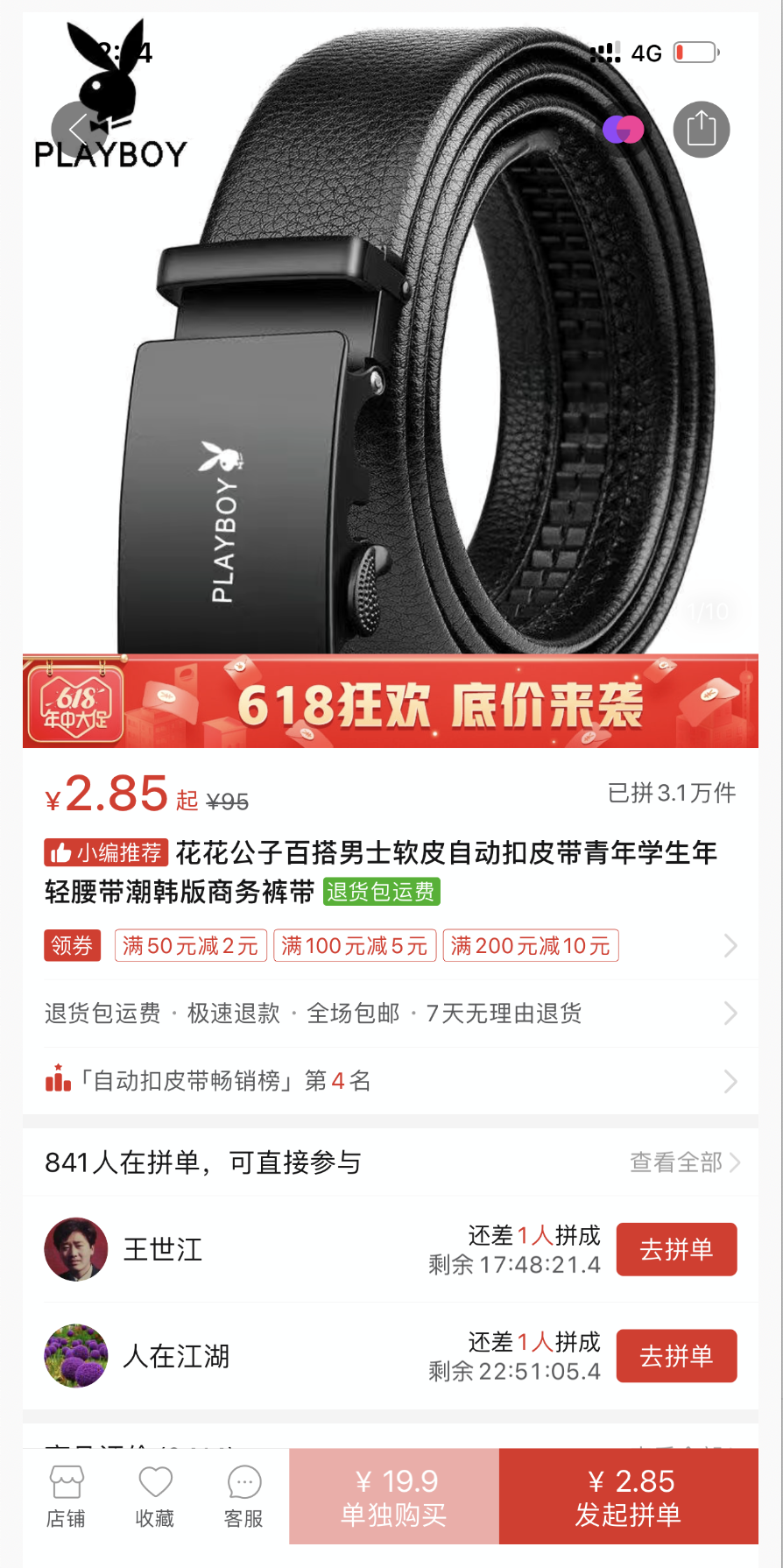Viewport: 783px width, 1568px height.
Task: Open the 店铺 store page
Action: 67,1496
